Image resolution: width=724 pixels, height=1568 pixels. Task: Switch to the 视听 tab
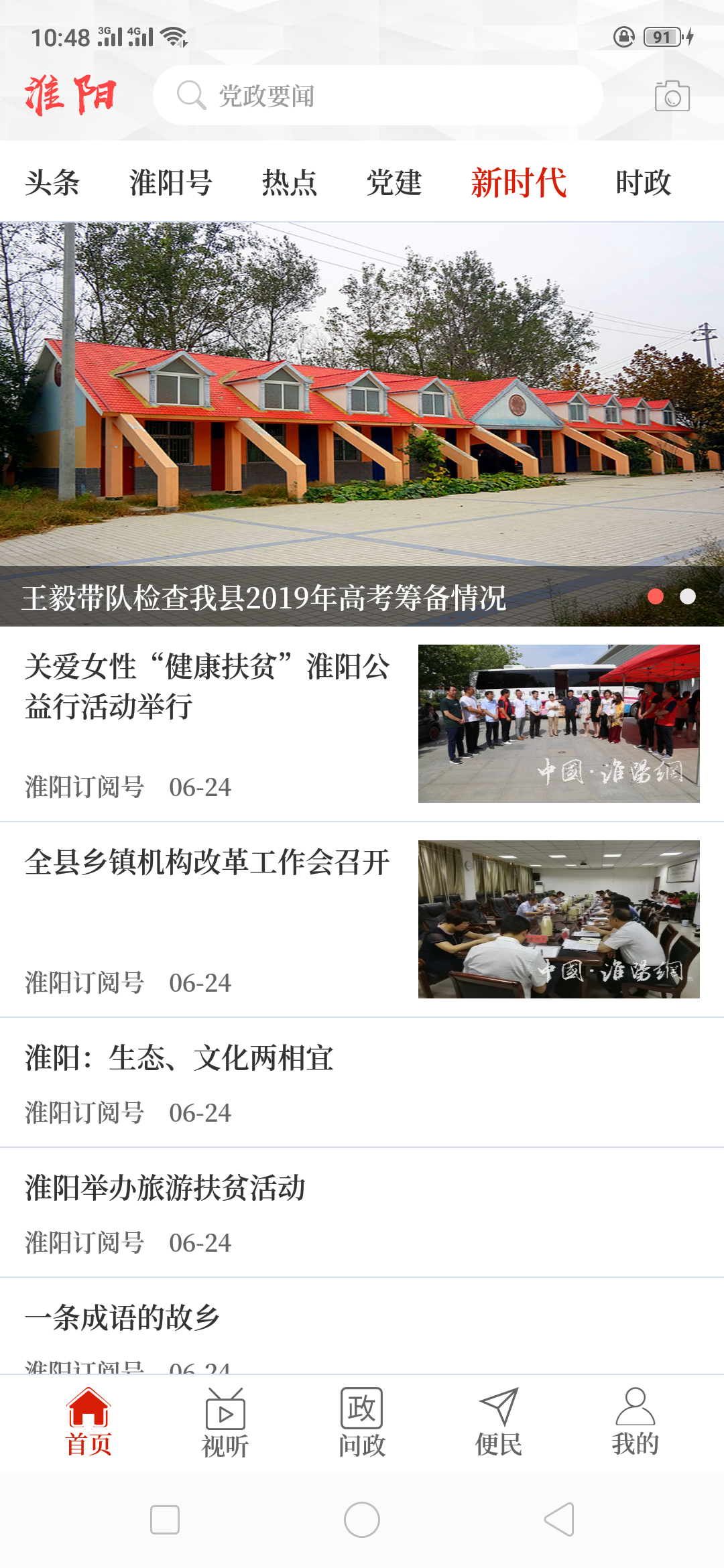click(225, 1423)
